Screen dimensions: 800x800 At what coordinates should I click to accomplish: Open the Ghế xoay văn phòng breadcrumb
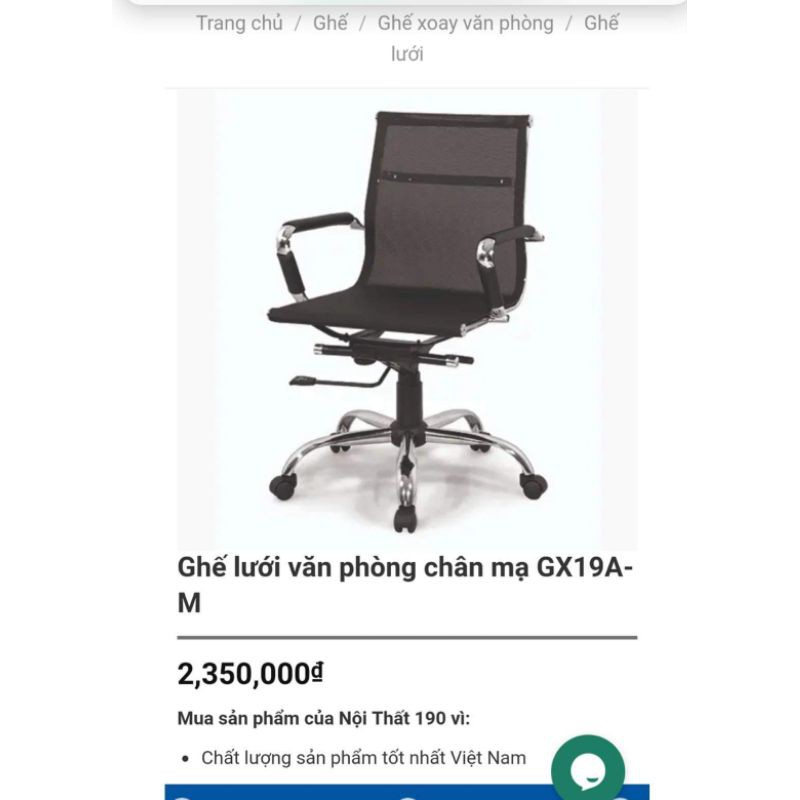465,23
